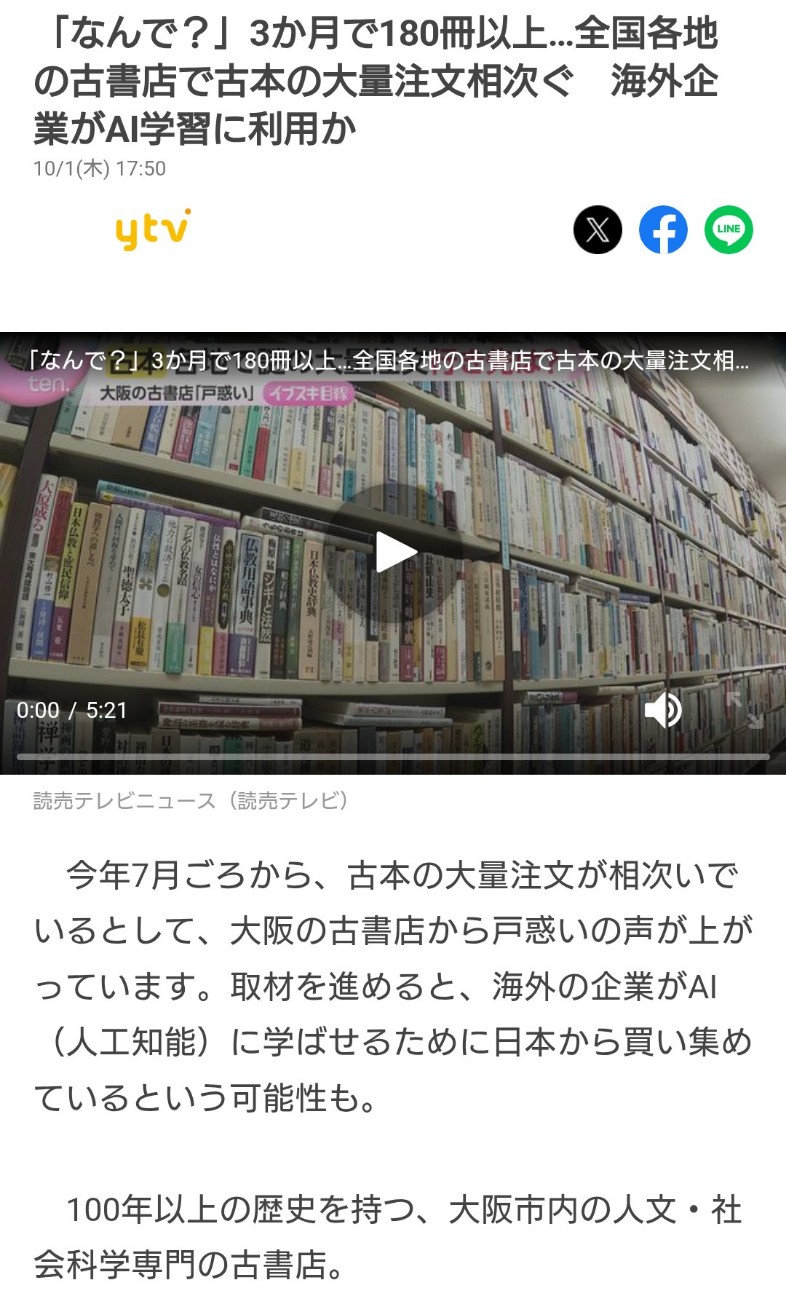Open the ytv publisher logo
Image resolution: width=786 pixels, height=1296 pixels.
pos(153,229)
